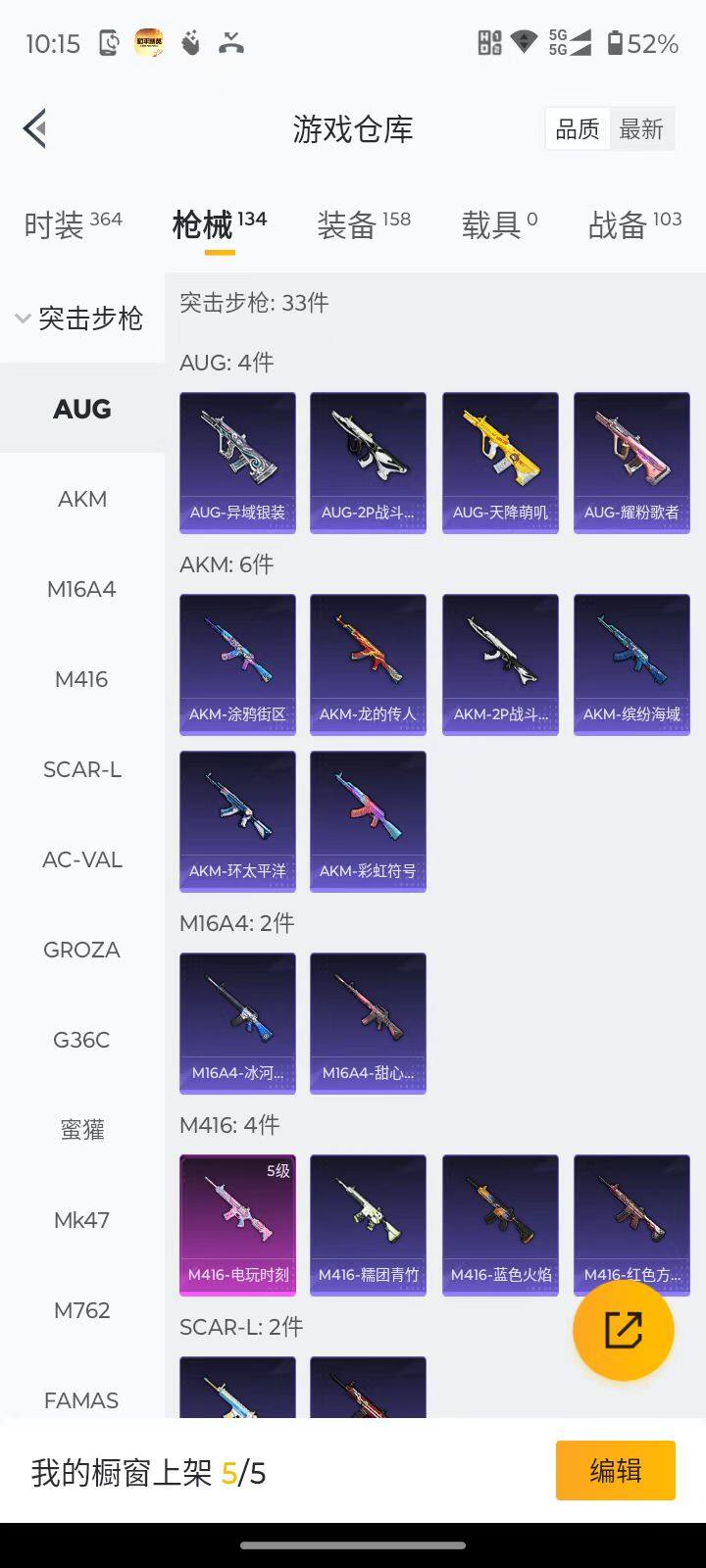
Task: Open the AUG-异域银装 skin
Action: pyautogui.click(x=237, y=463)
